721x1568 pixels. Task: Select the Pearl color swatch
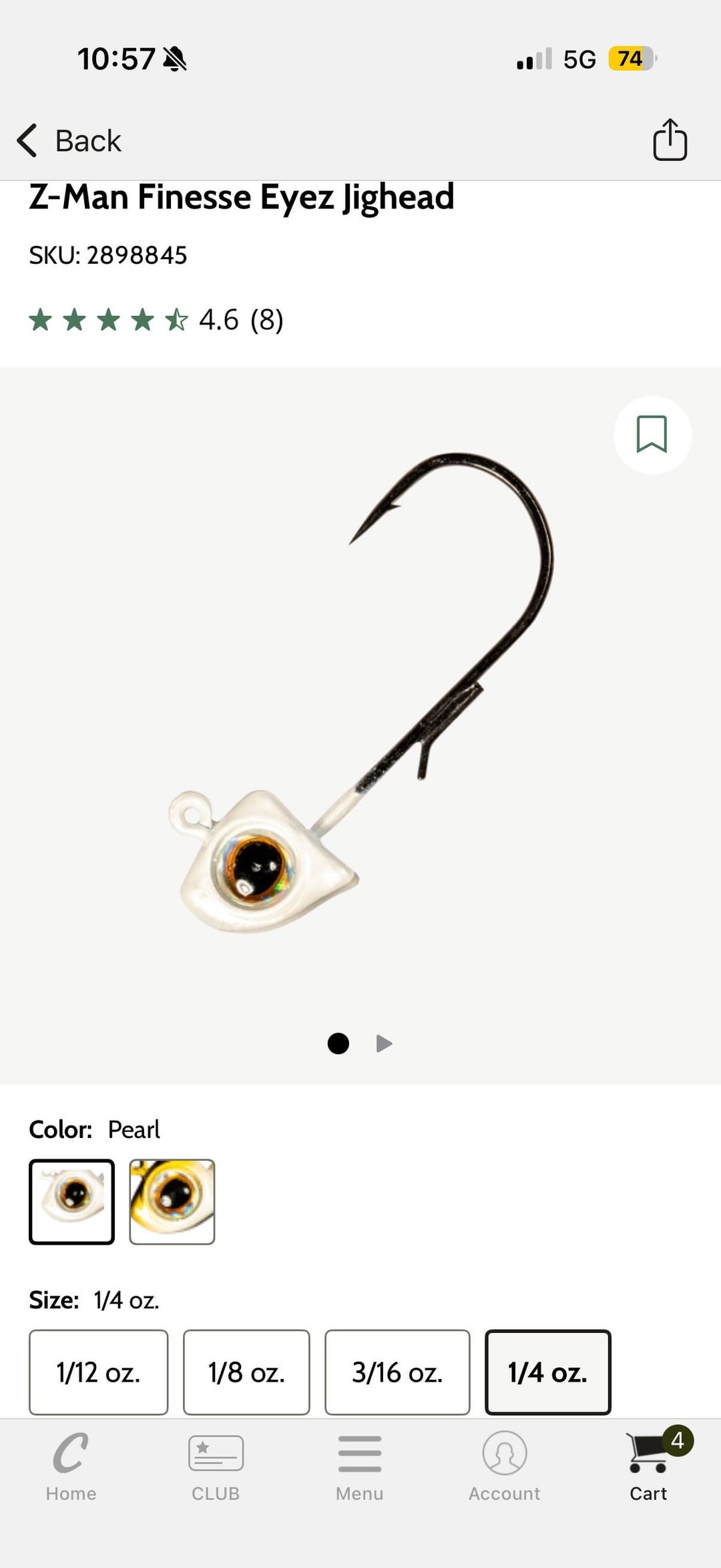click(72, 1201)
